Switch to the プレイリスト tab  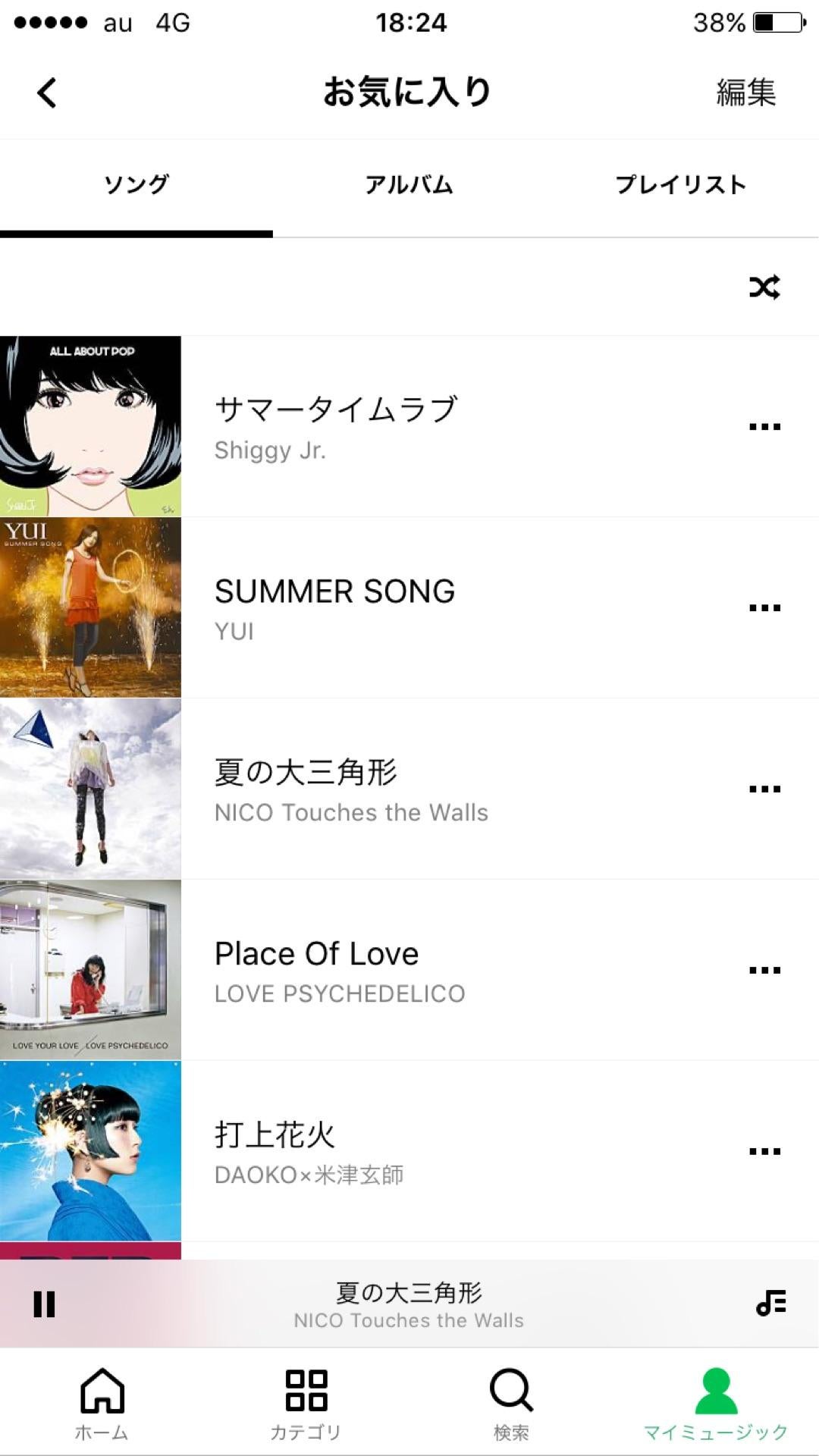tap(680, 185)
